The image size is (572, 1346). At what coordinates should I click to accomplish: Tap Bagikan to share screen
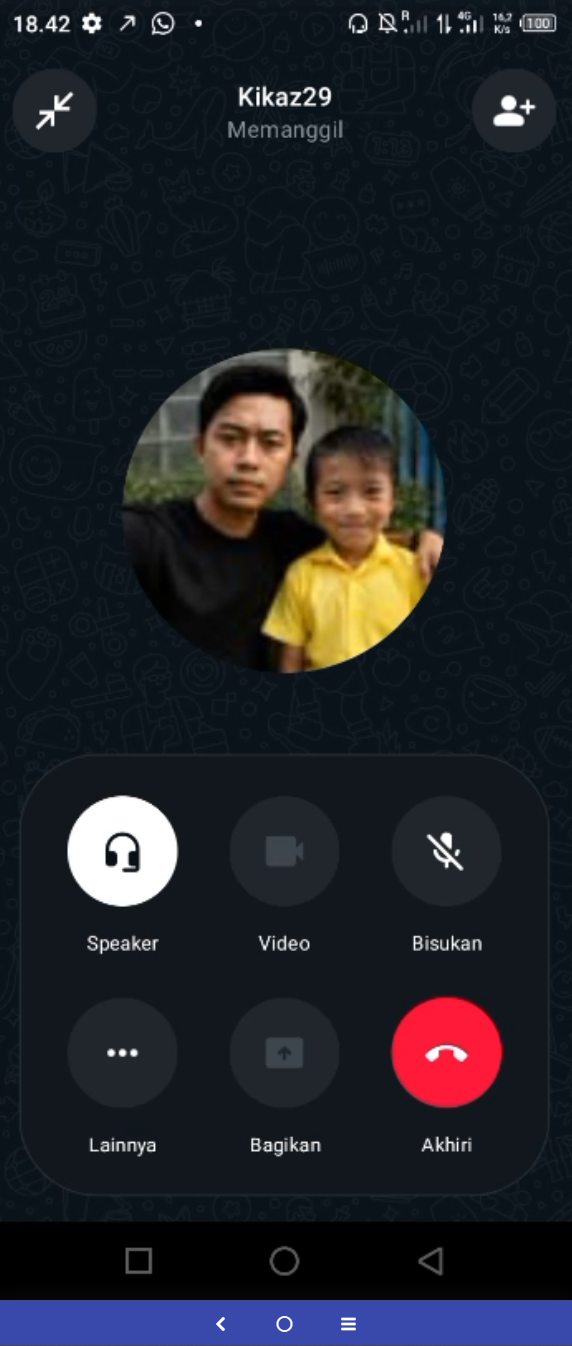[x=284, y=1053]
